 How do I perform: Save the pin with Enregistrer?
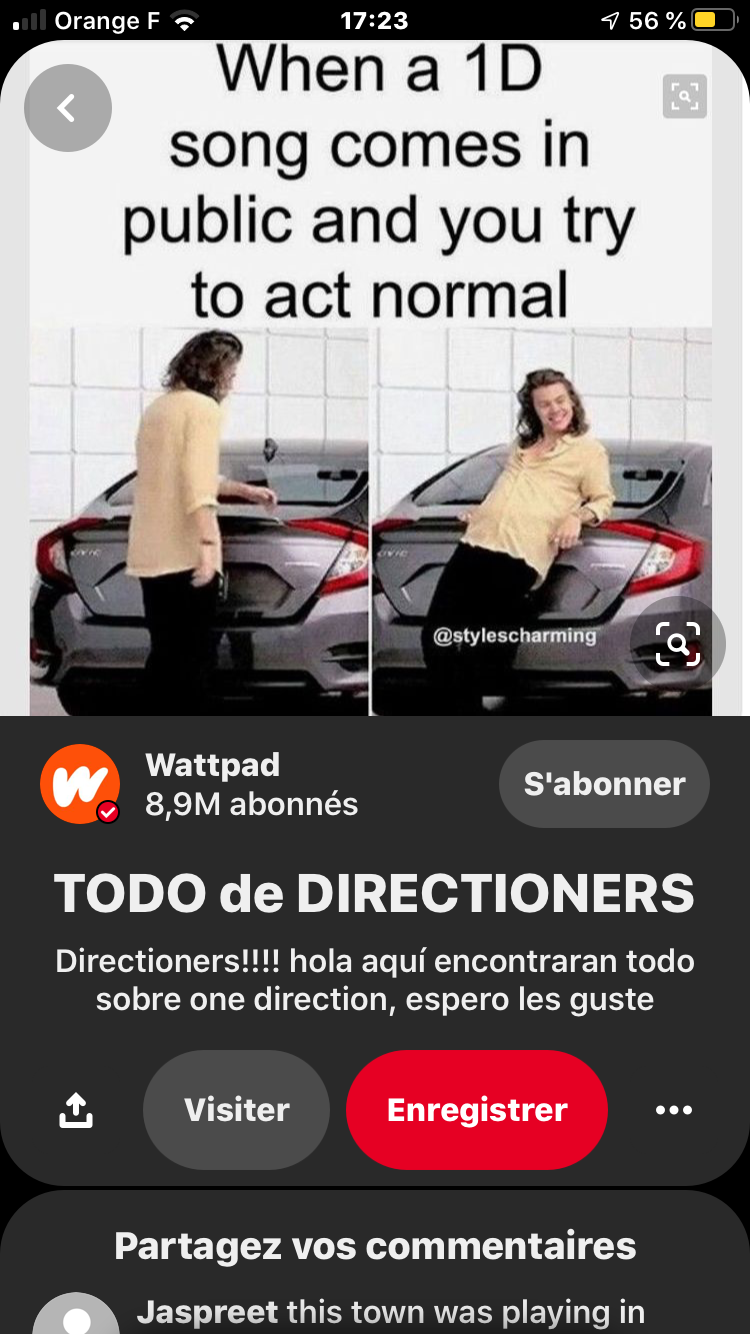pos(477,1110)
